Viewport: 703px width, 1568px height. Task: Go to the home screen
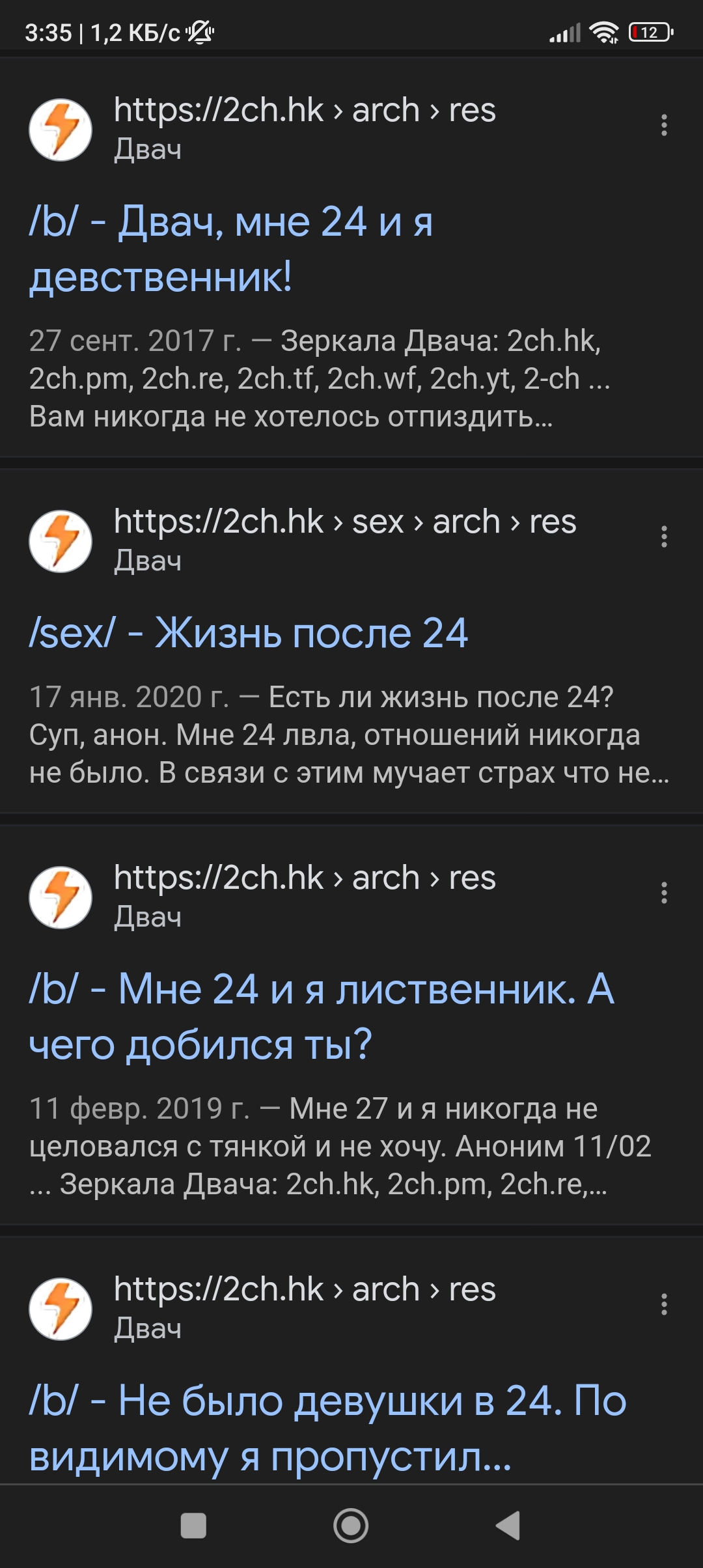[x=351, y=1526]
